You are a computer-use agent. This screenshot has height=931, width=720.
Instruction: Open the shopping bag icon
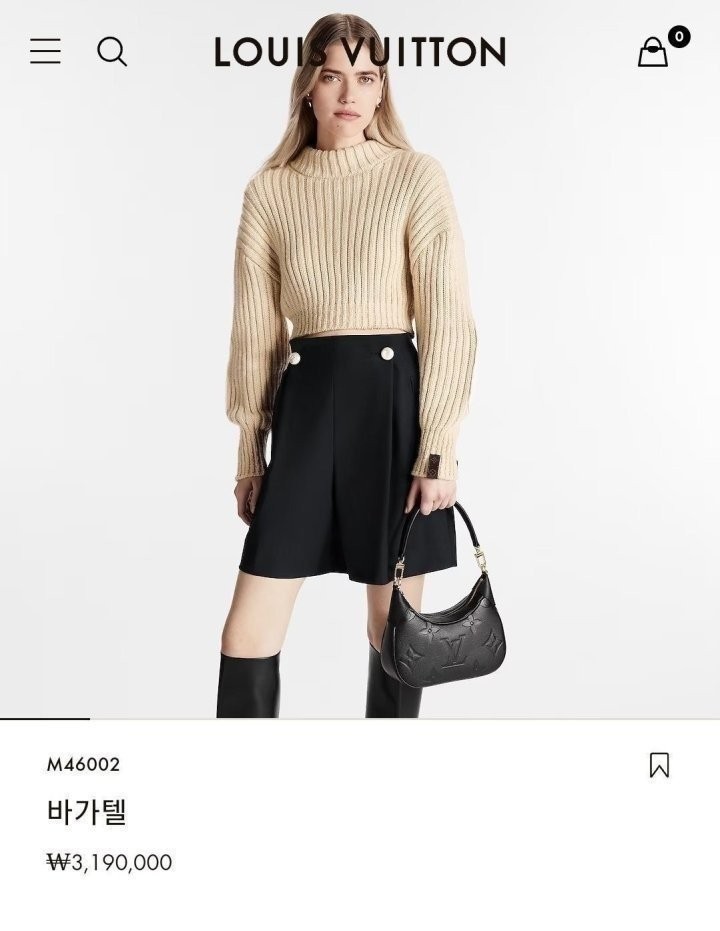pyautogui.click(x=654, y=53)
